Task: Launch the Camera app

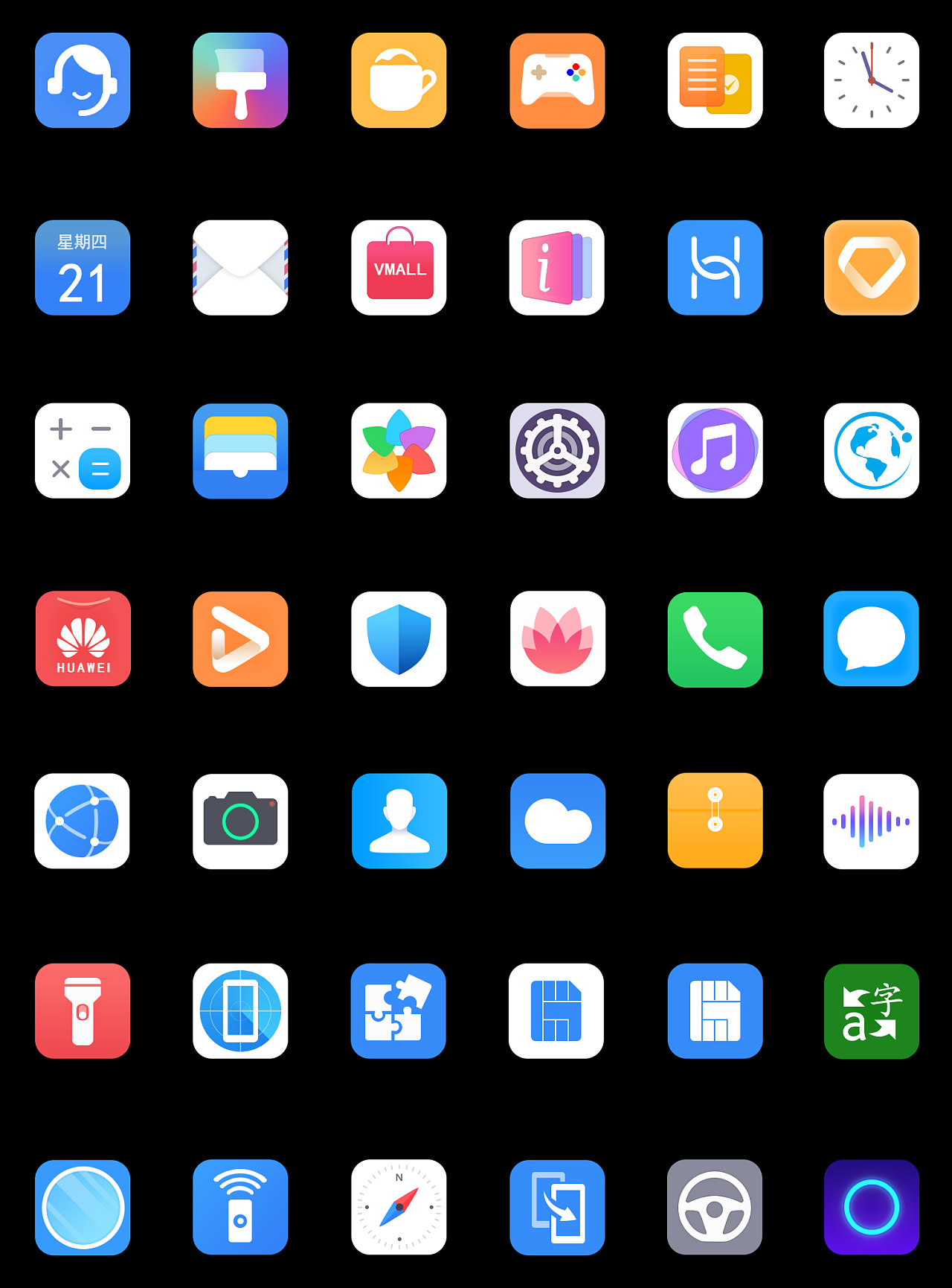Action: click(x=241, y=821)
